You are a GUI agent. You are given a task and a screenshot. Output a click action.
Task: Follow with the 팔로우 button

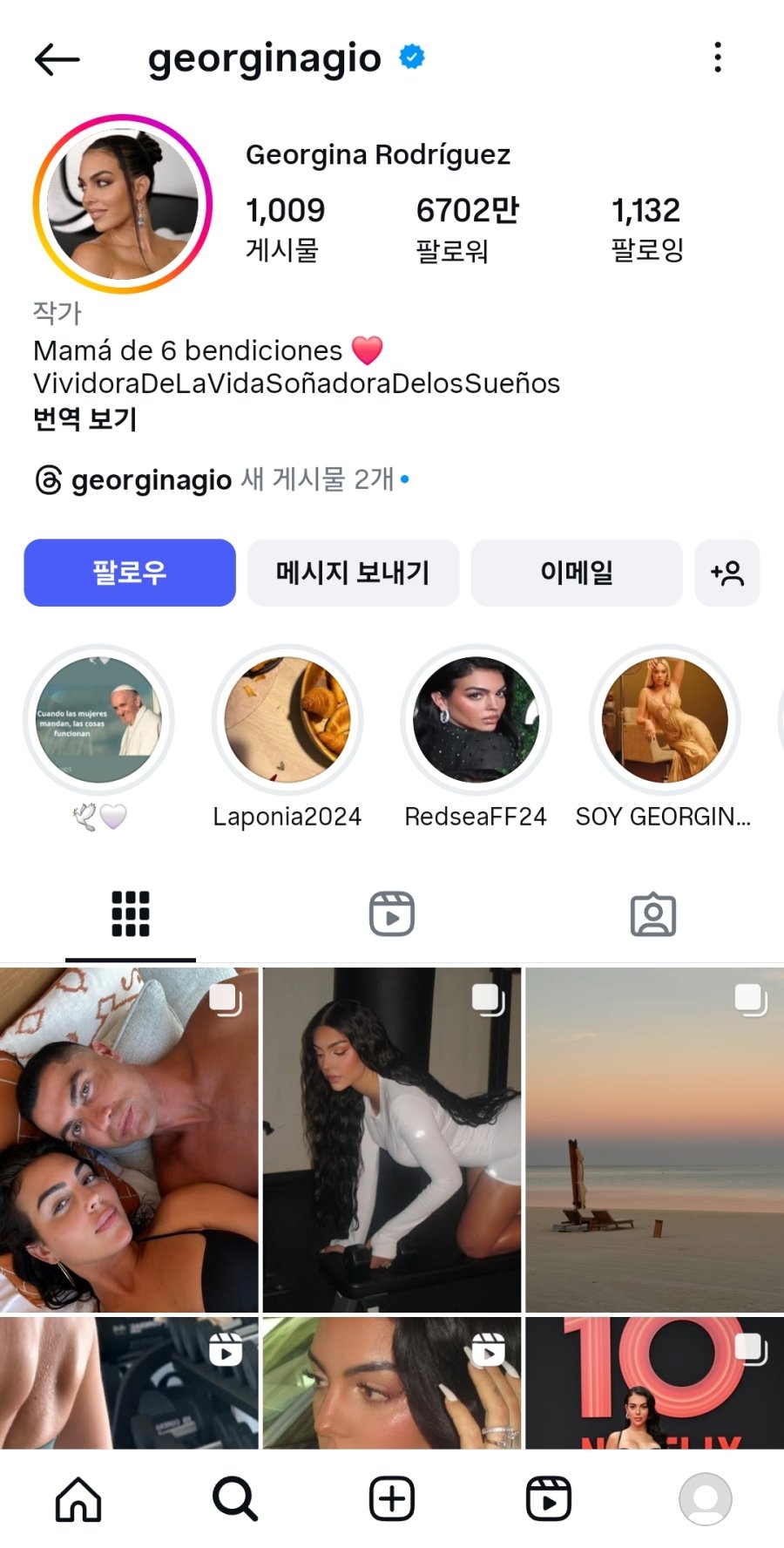point(130,573)
